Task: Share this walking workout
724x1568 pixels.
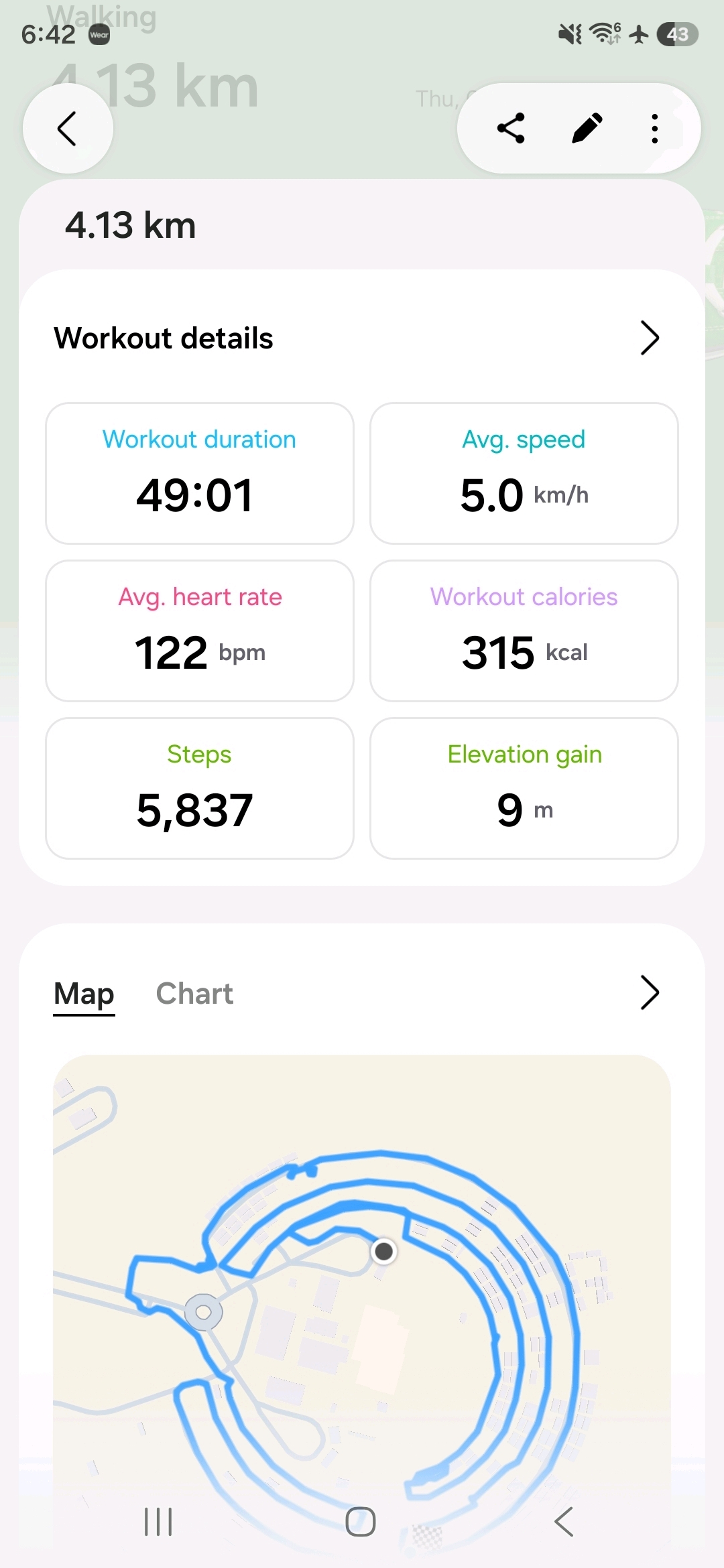Action: pos(511,128)
